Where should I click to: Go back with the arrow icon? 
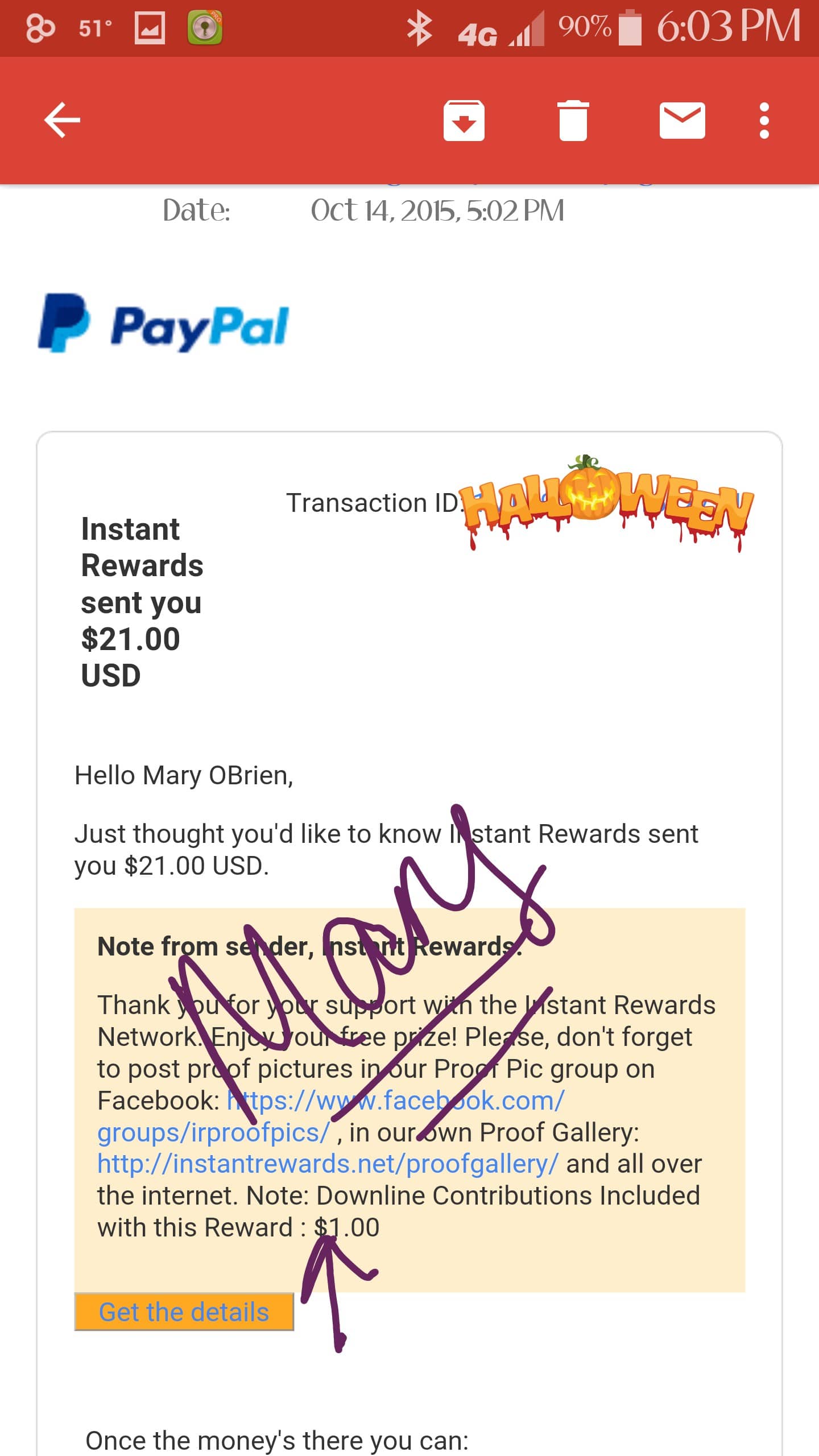62,120
